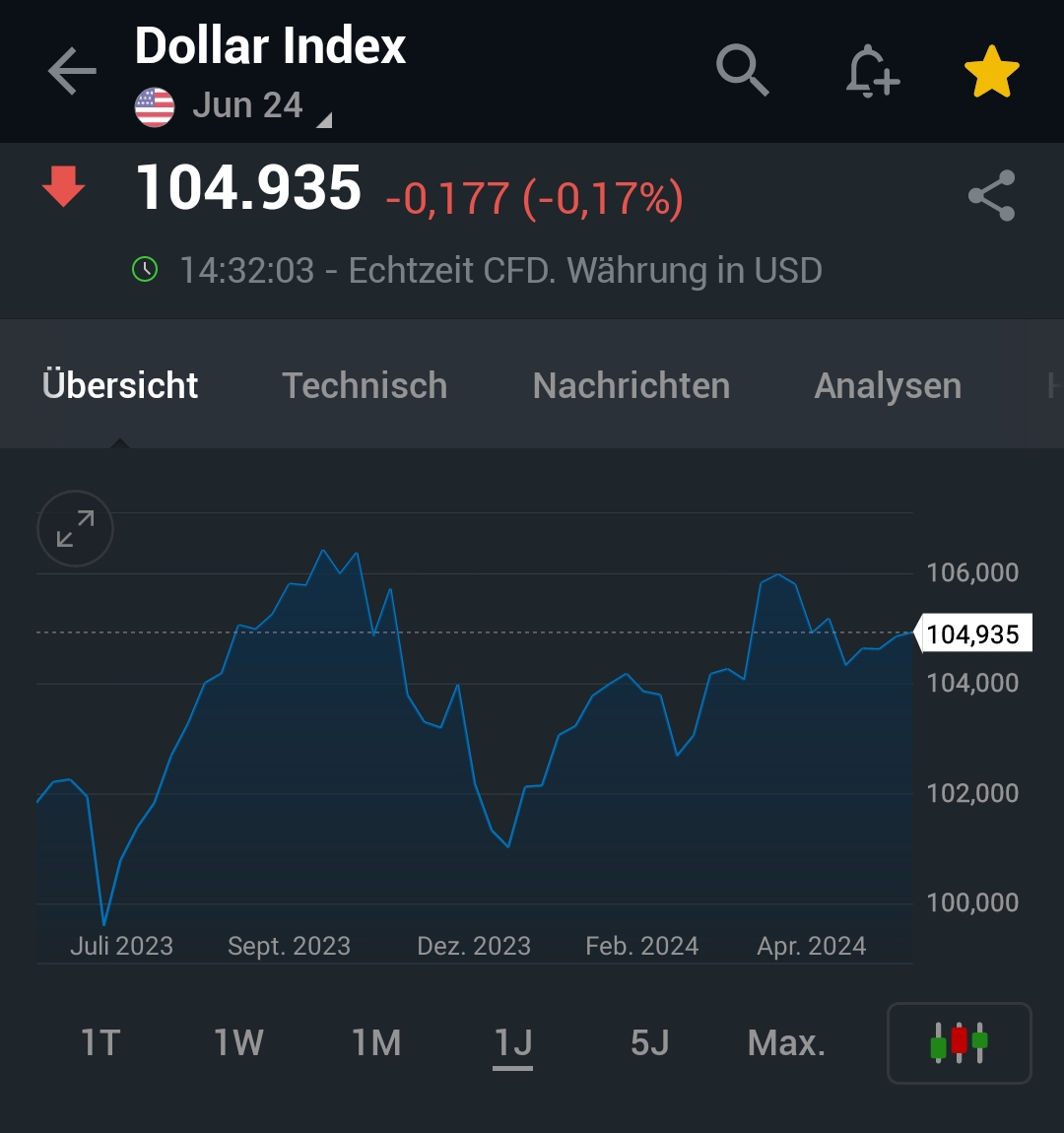Click the Dollar Index title text
1064x1133 pixels.
(x=270, y=44)
